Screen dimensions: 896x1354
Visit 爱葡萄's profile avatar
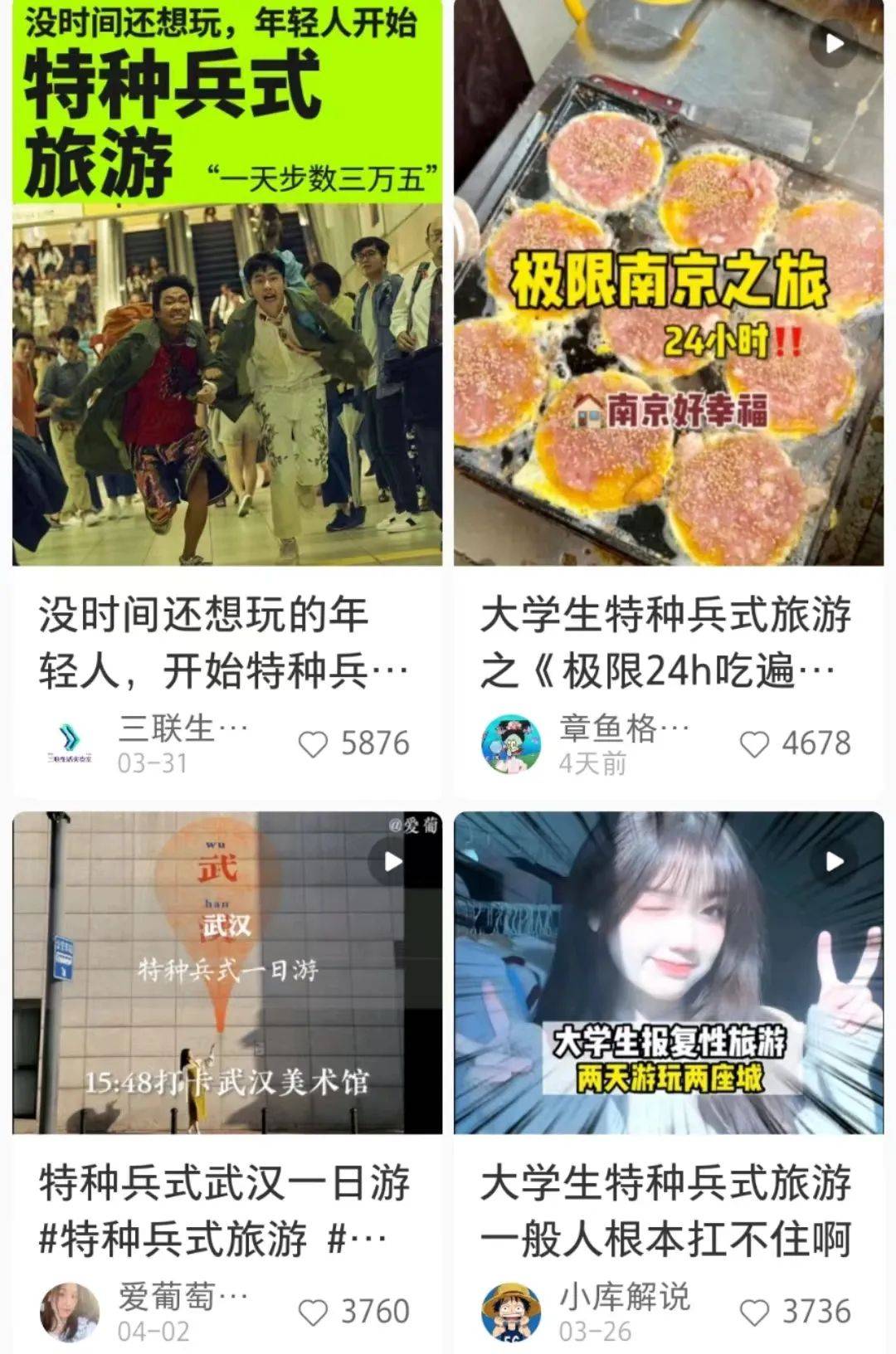[70, 1313]
